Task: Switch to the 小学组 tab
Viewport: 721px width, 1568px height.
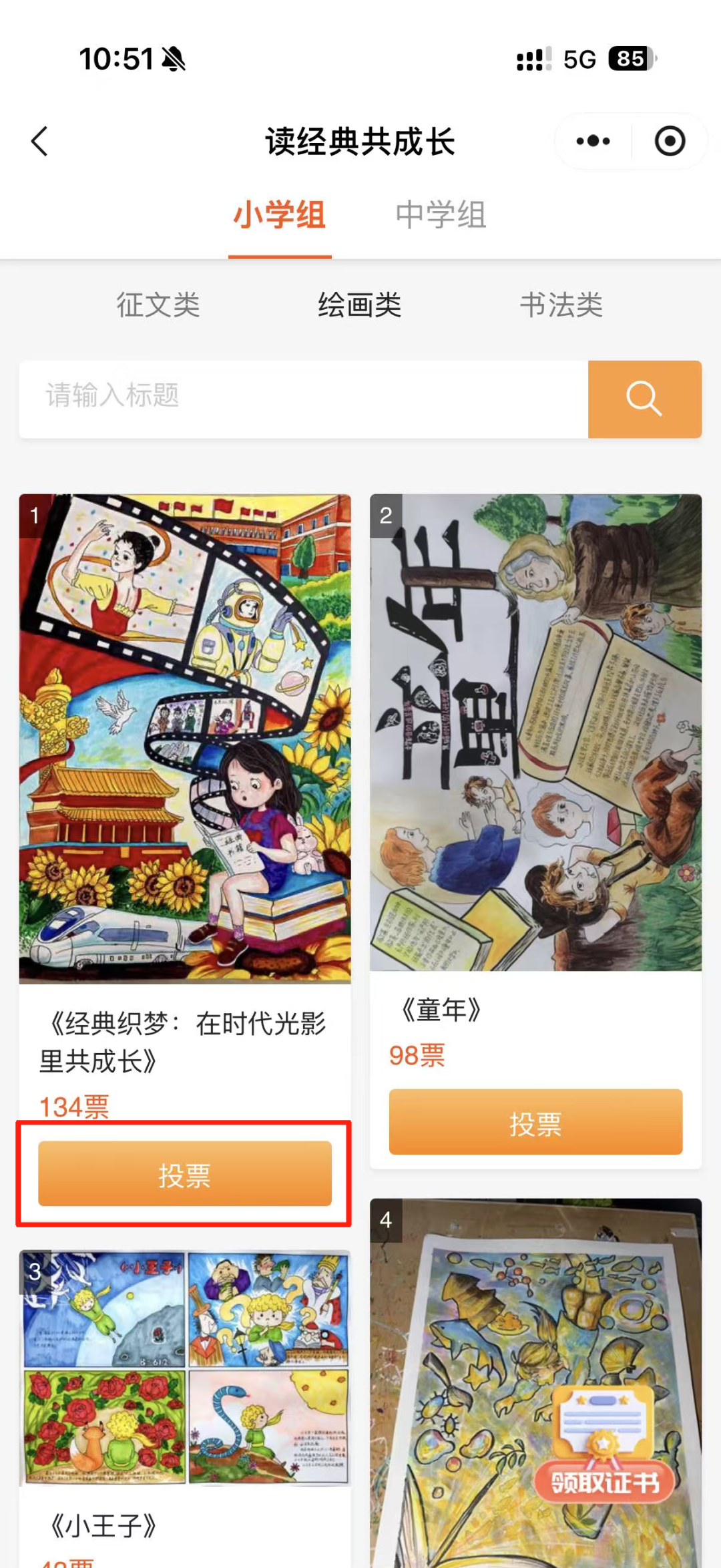Action: [280, 215]
